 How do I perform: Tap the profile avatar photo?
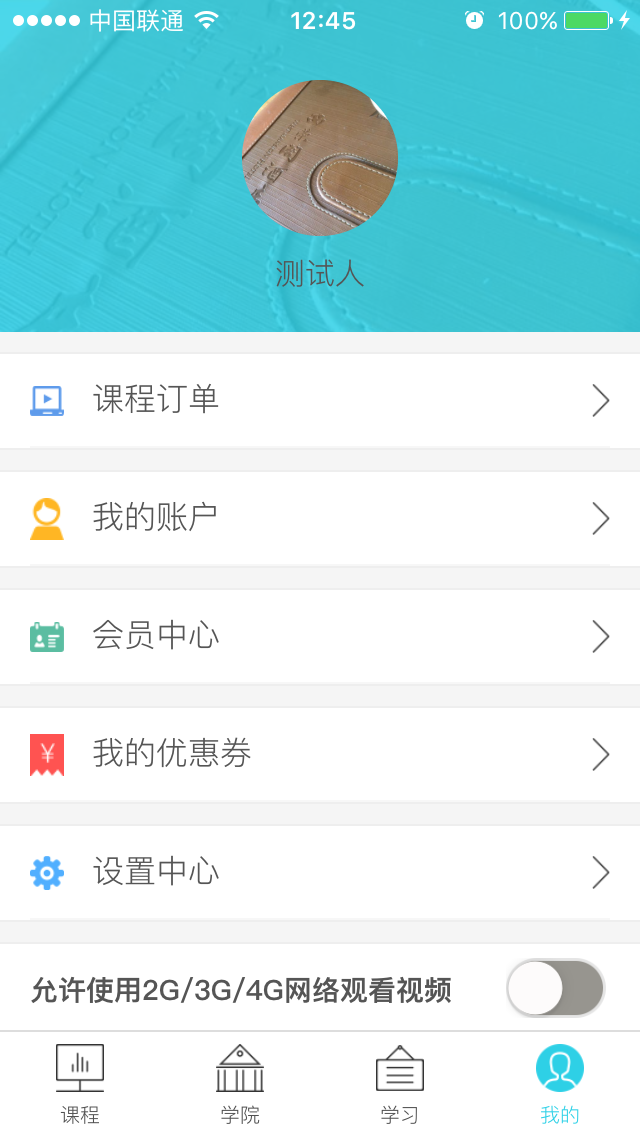tap(320, 158)
